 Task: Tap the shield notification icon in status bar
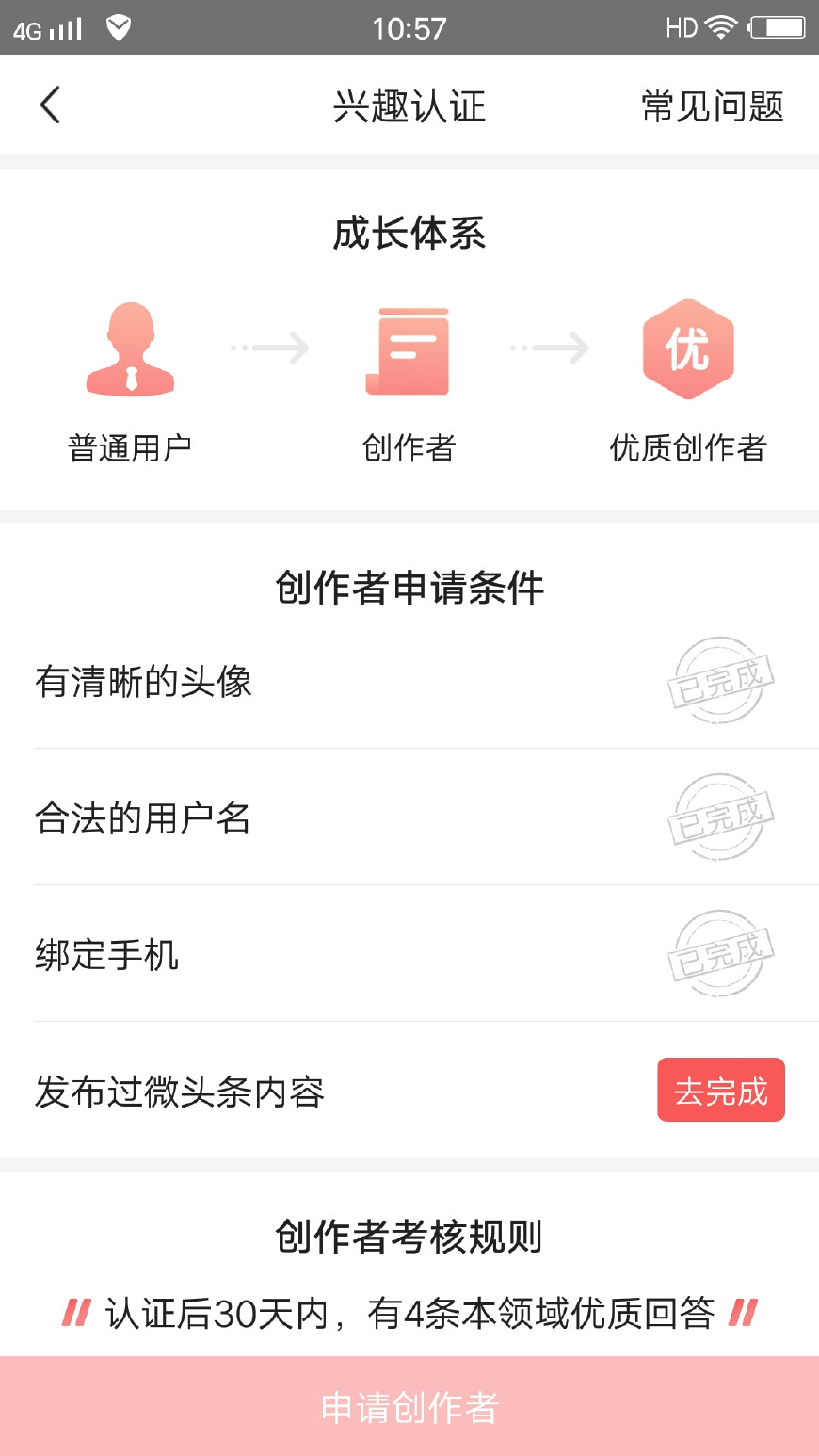(117, 27)
